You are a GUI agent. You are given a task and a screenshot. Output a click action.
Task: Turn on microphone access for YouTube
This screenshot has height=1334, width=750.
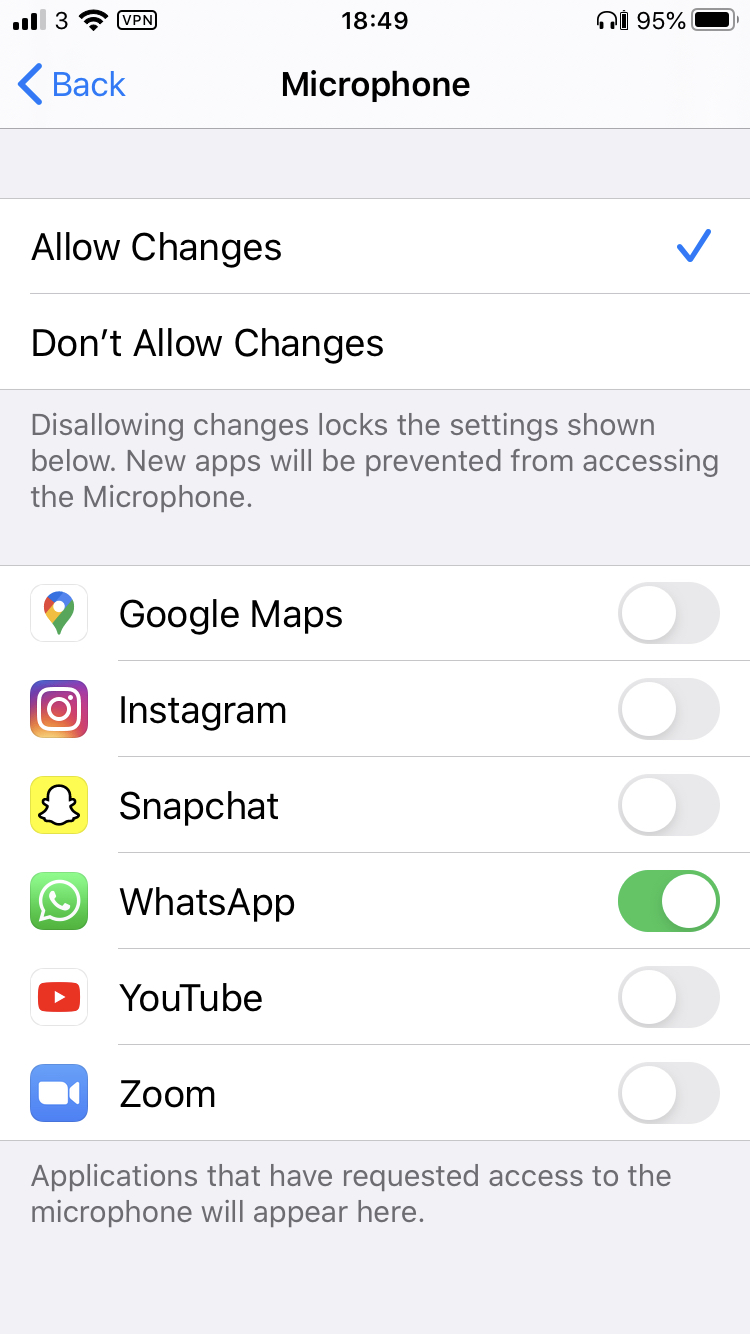pyautogui.click(x=668, y=997)
